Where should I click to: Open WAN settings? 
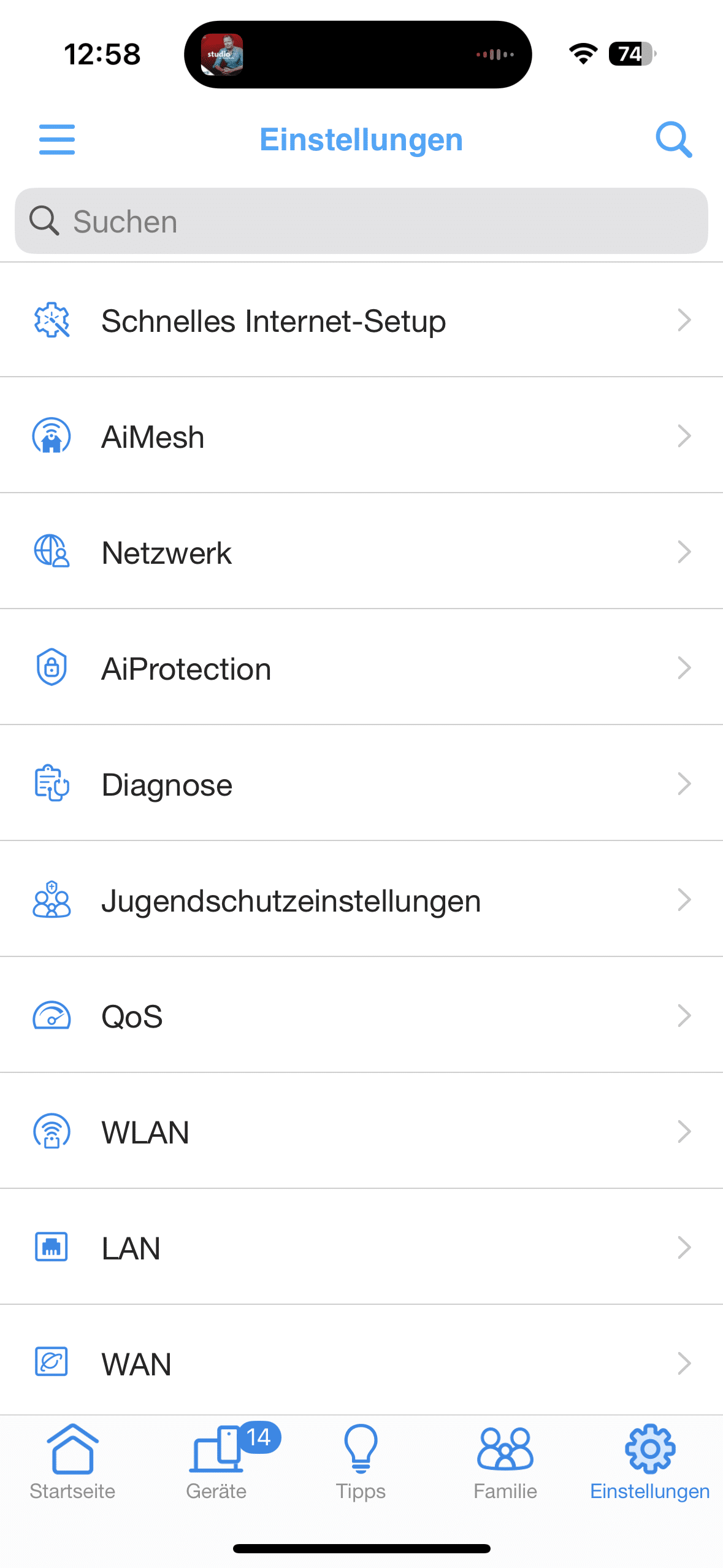click(x=361, y=1363)
